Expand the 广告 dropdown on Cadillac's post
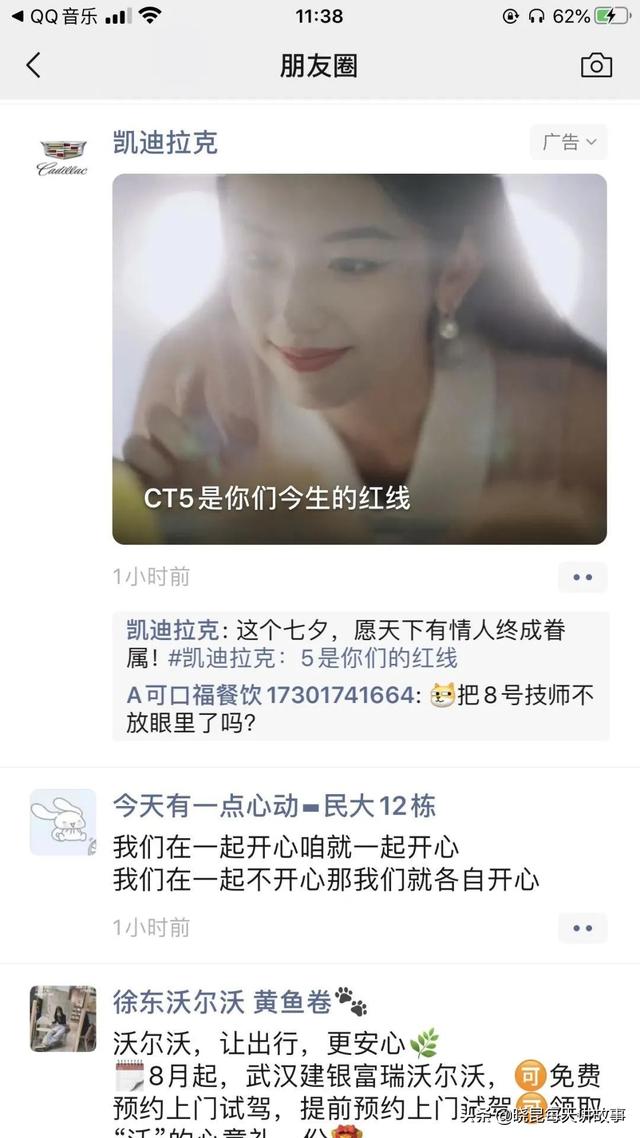The width and height of the screenshot is (640, 1138). click(x=569, y=142)
